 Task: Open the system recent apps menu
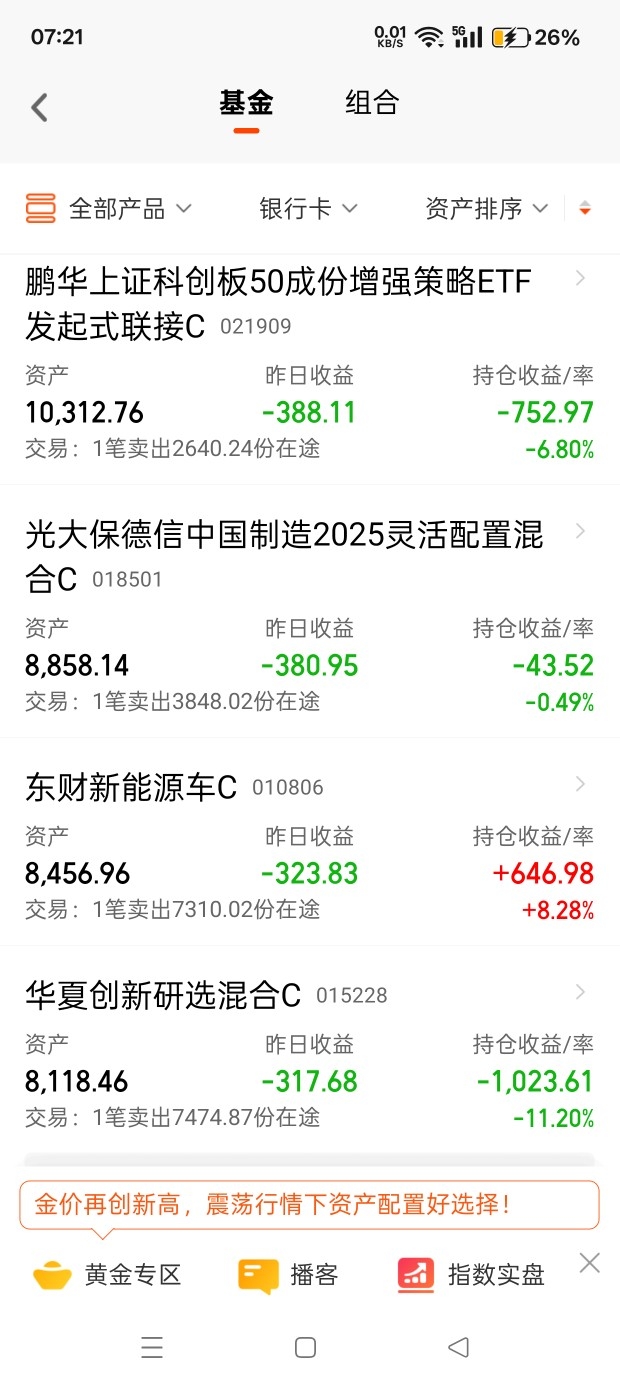point(152,1347)
